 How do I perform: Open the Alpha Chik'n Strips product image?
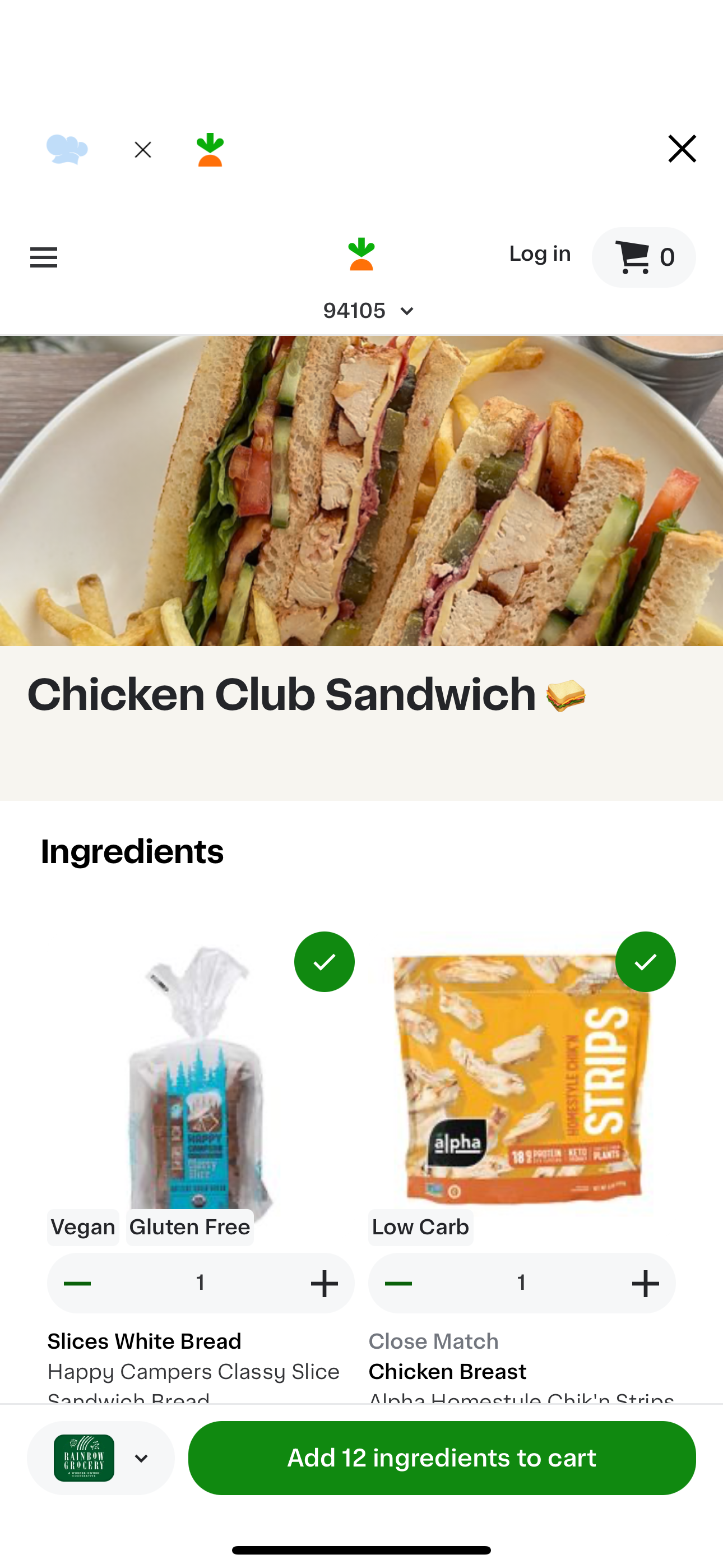[x=521, y=1077]
